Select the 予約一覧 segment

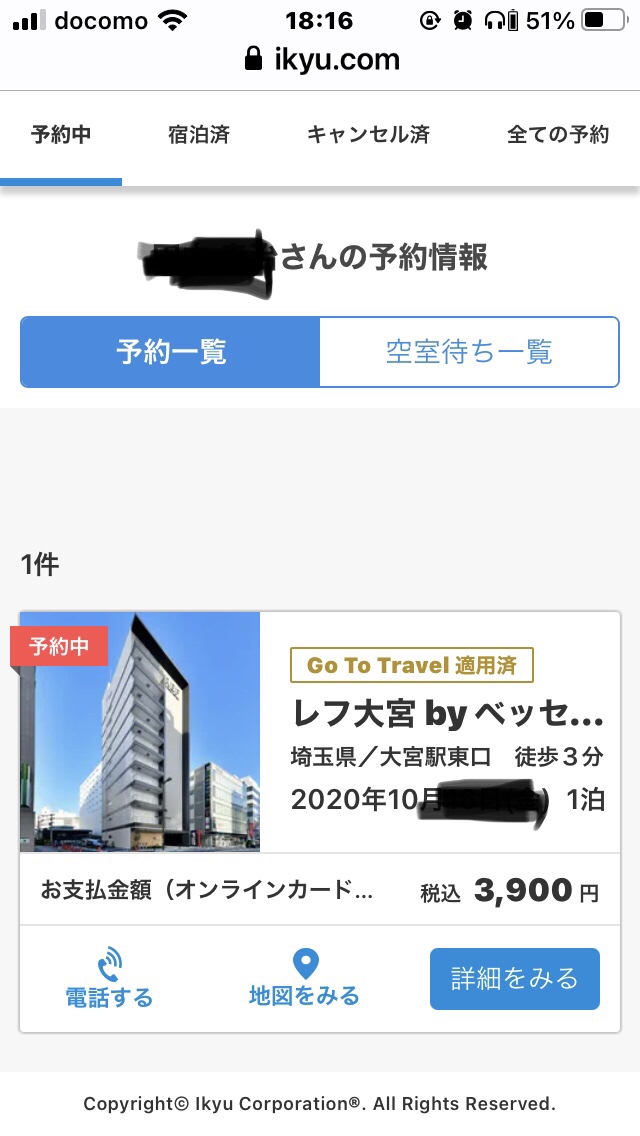coord(171,352)
